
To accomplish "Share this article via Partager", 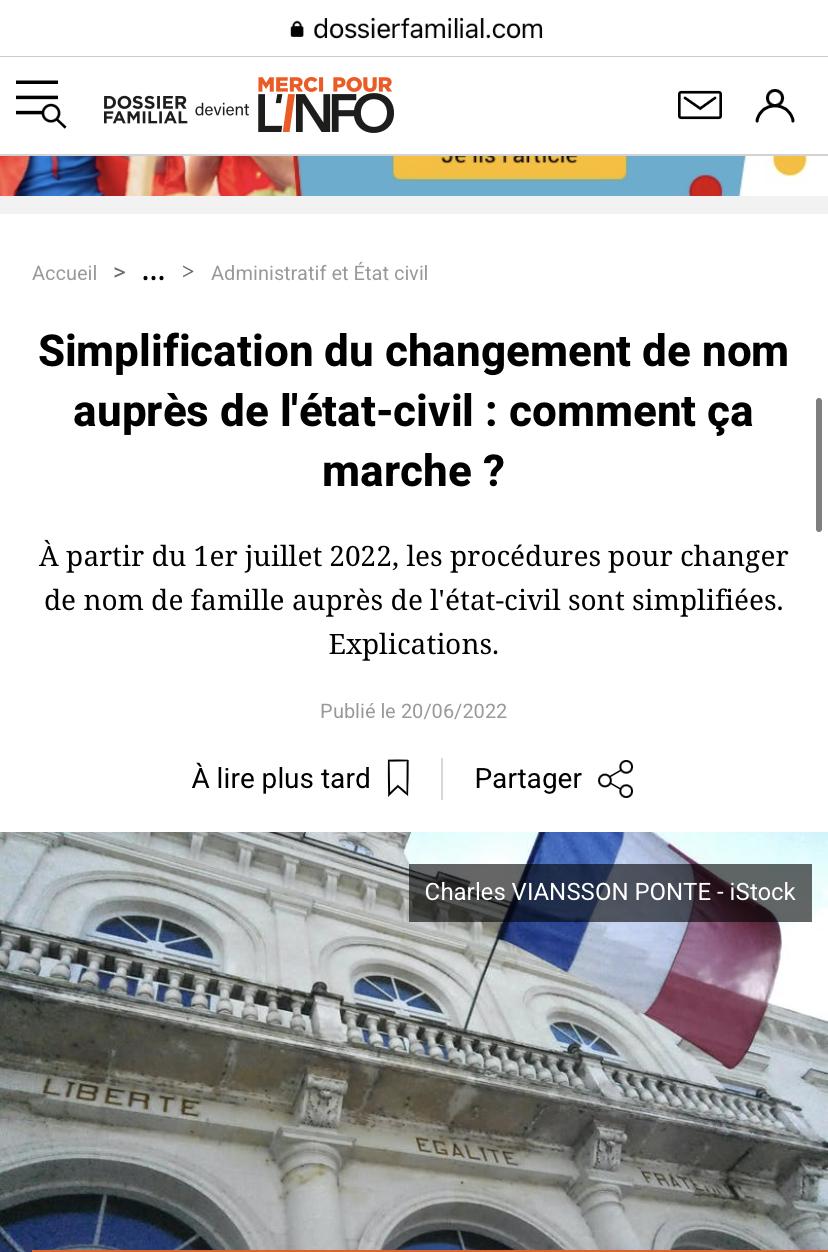I will 553,778.
